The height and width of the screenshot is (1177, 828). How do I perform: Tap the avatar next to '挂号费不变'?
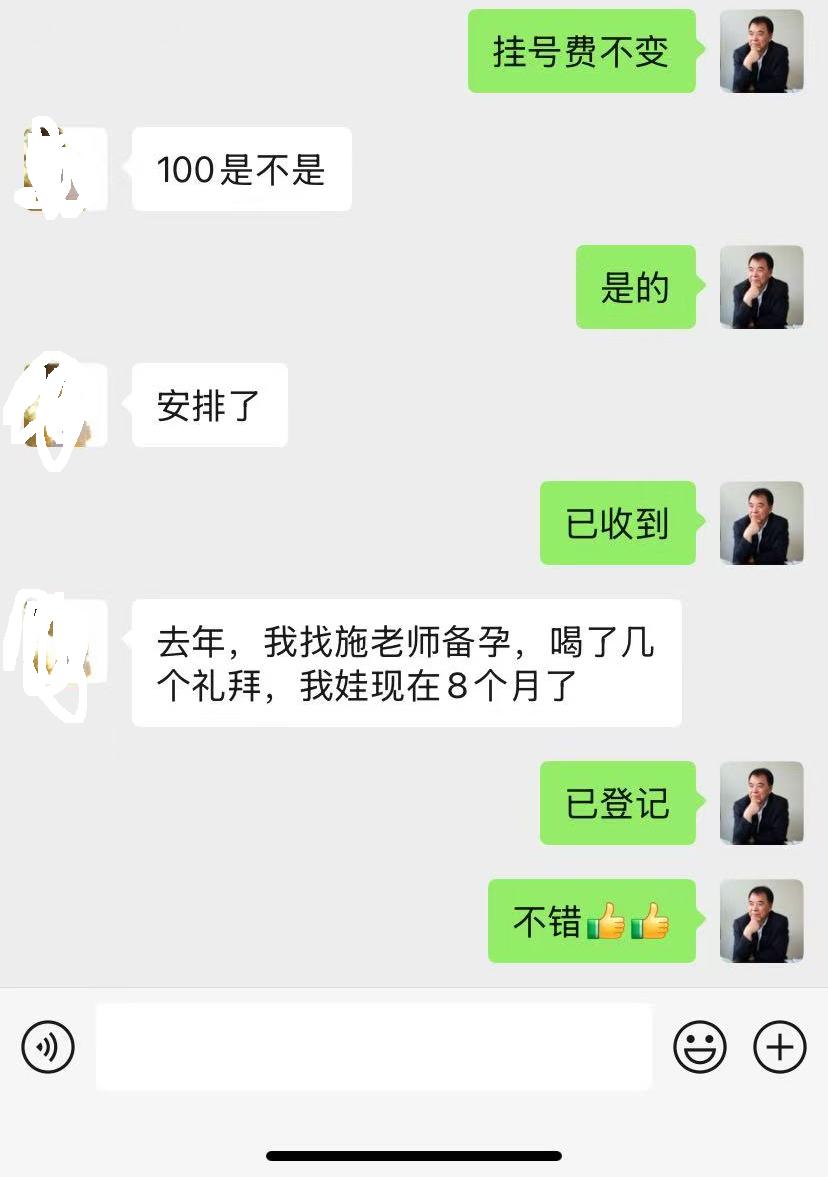tap(761, 52)
